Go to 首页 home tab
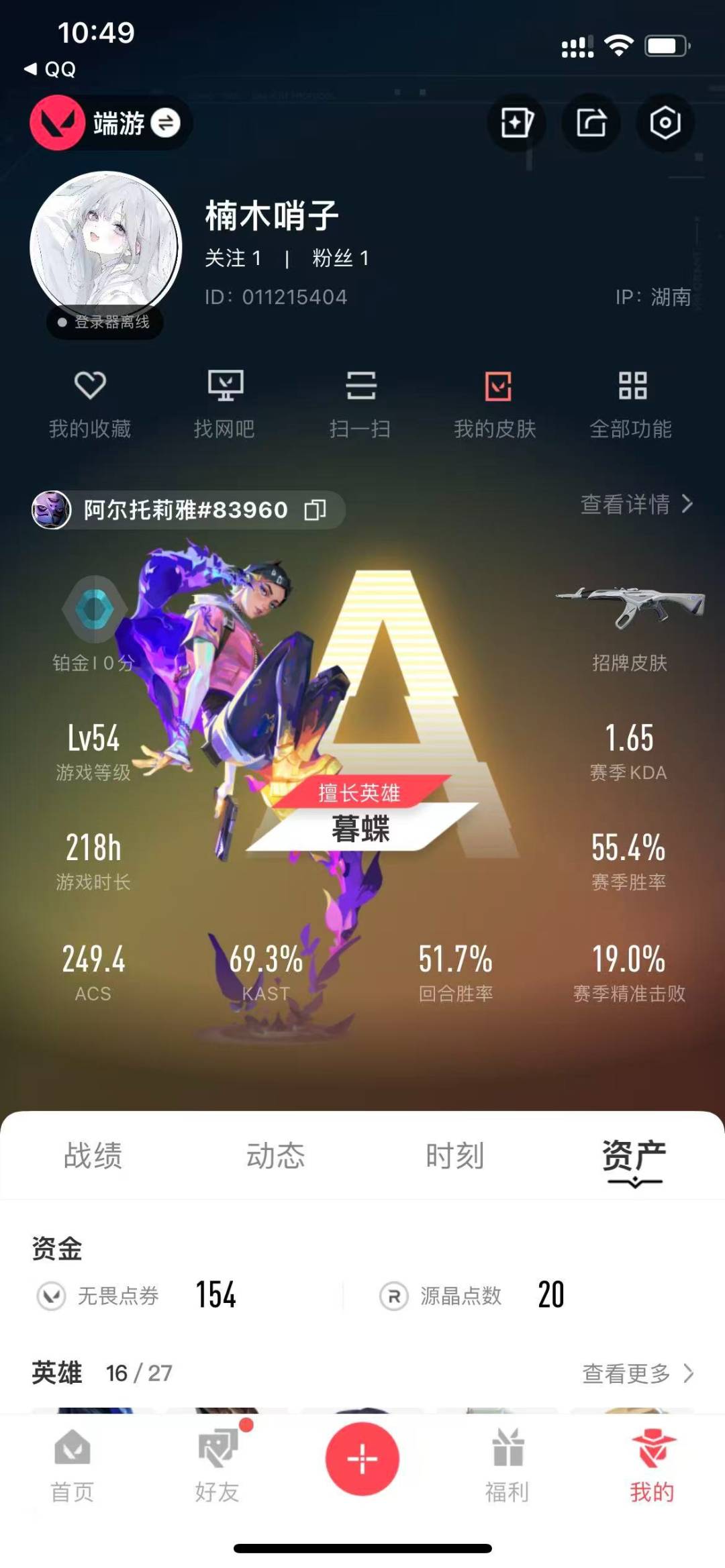This screenshot has width=725, height=1568. [x=72, y=1465]
